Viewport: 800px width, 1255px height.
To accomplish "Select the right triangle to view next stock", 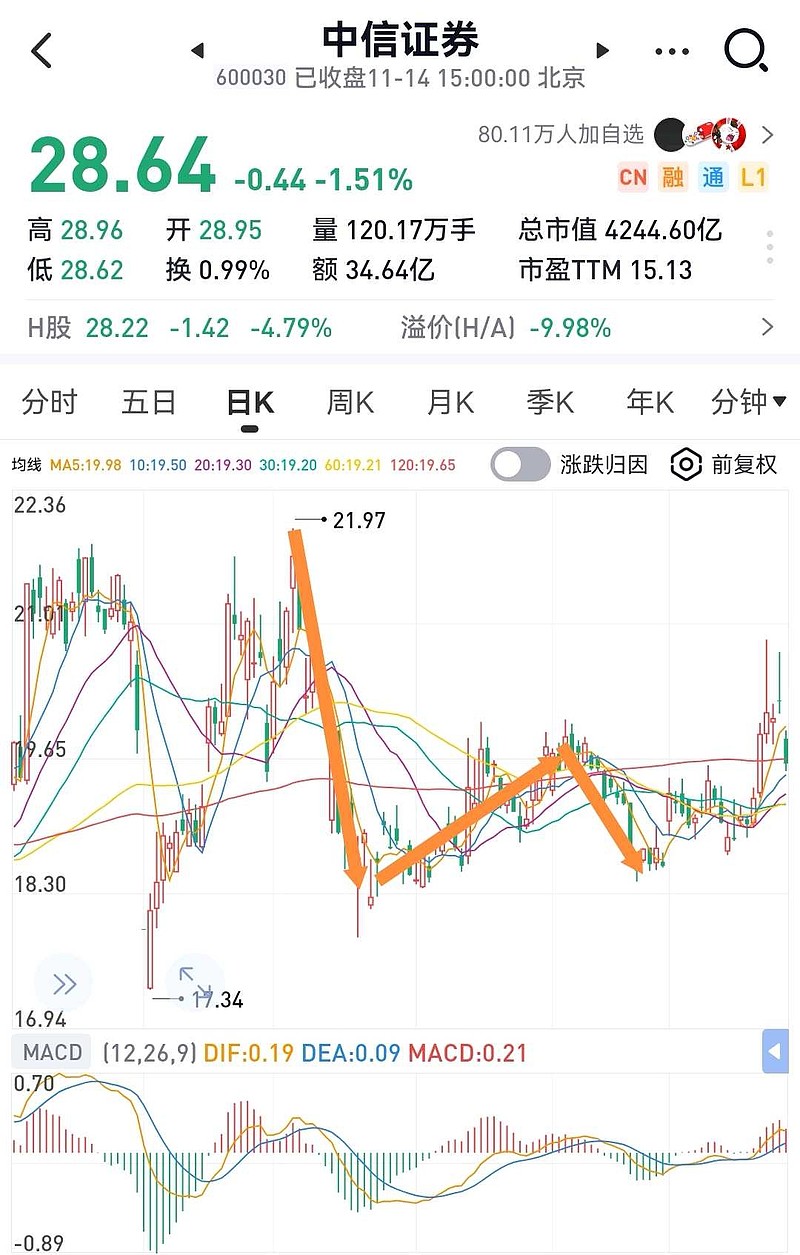I will pos(603,50).
